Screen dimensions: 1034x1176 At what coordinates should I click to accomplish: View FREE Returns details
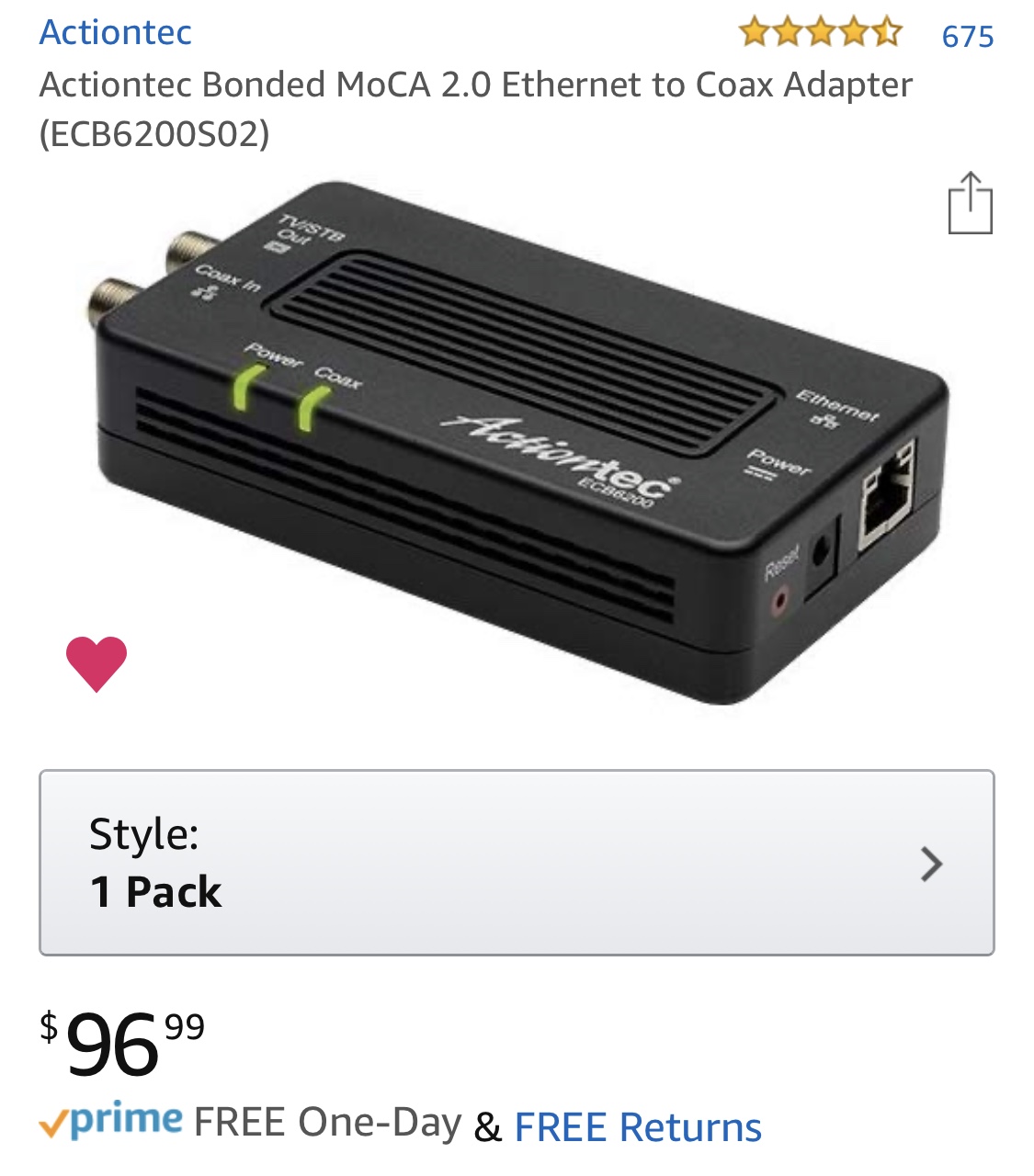pos(638,1127)
